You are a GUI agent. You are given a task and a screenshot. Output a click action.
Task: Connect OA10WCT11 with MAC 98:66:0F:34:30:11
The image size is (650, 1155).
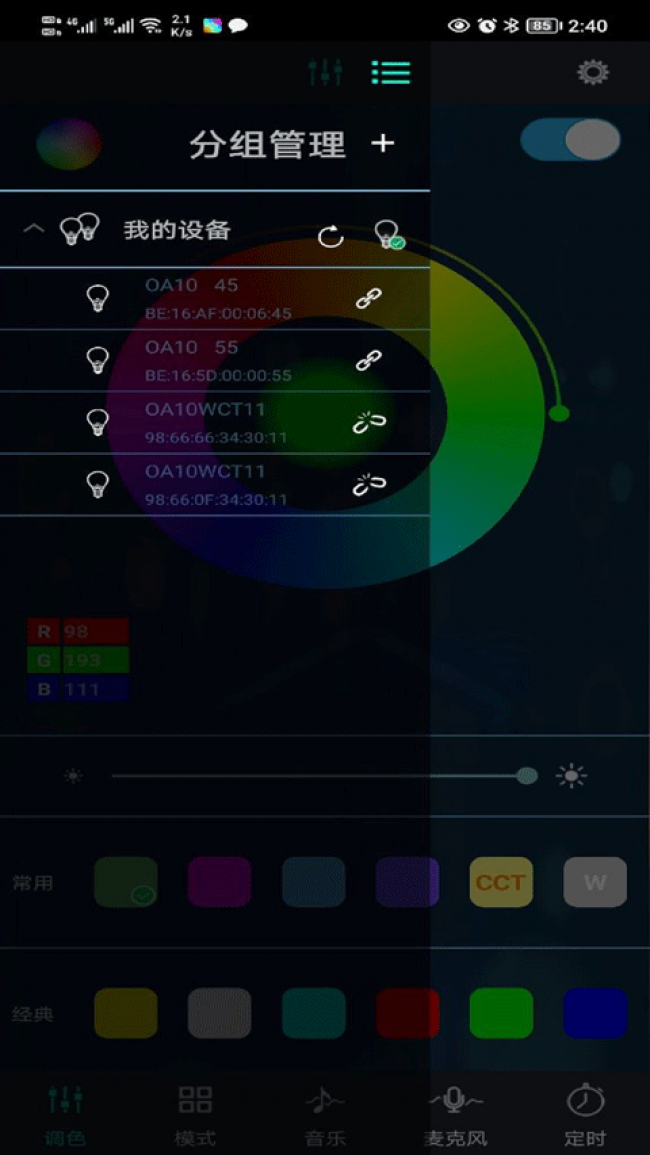[369, 485]
